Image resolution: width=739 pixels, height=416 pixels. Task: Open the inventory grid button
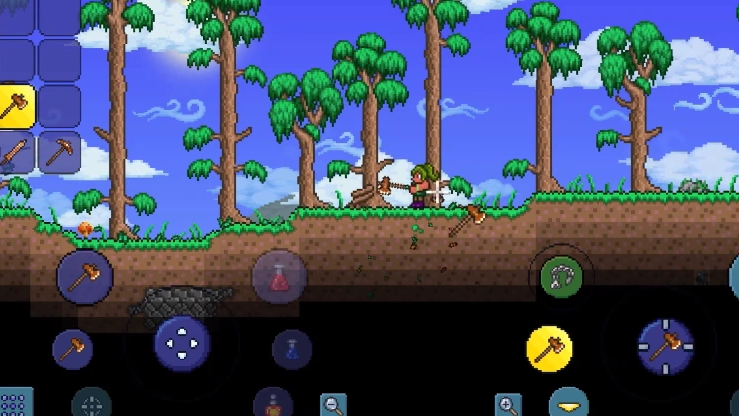pyautogui.click(x=14, y=403)
